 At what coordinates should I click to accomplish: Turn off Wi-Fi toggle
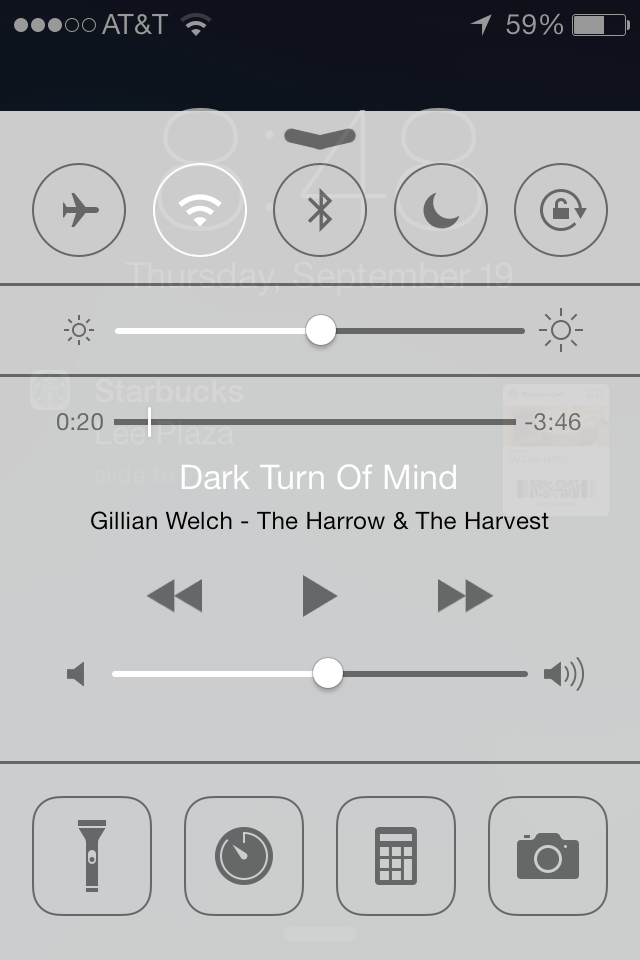199,210
